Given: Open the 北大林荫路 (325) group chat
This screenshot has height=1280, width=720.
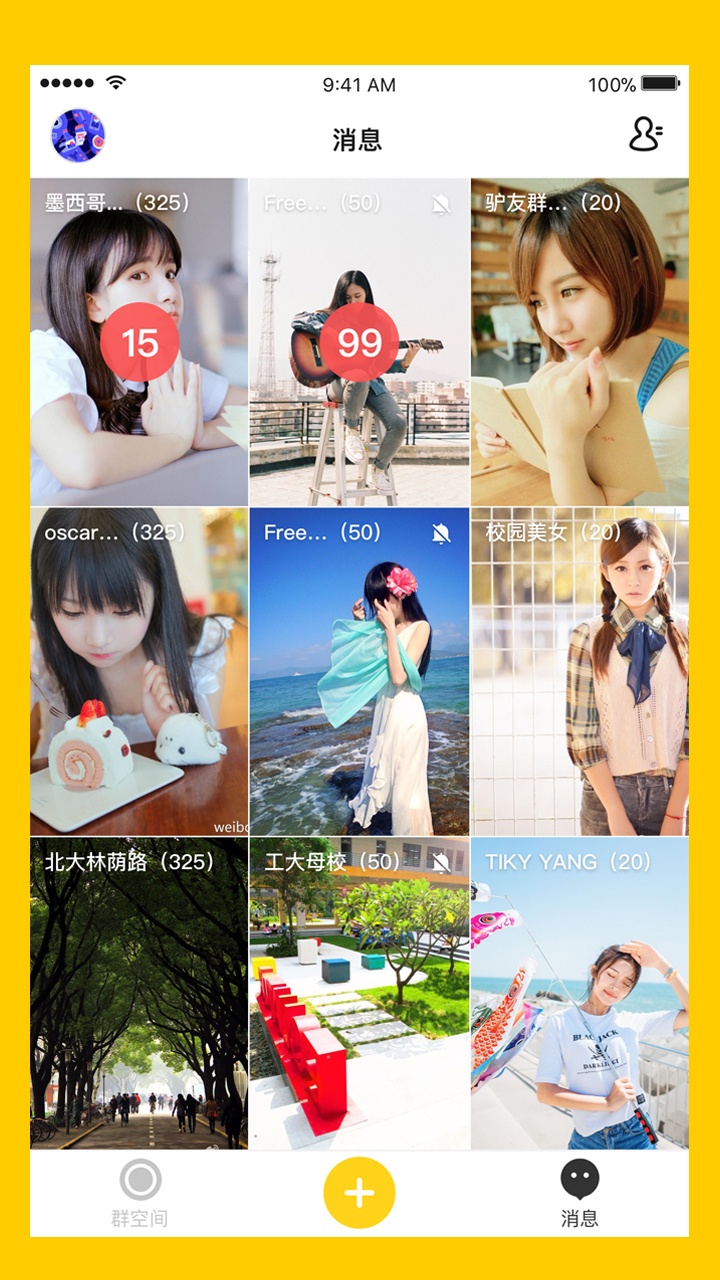Looking at the screenshot, I should (x=139, y=993).
